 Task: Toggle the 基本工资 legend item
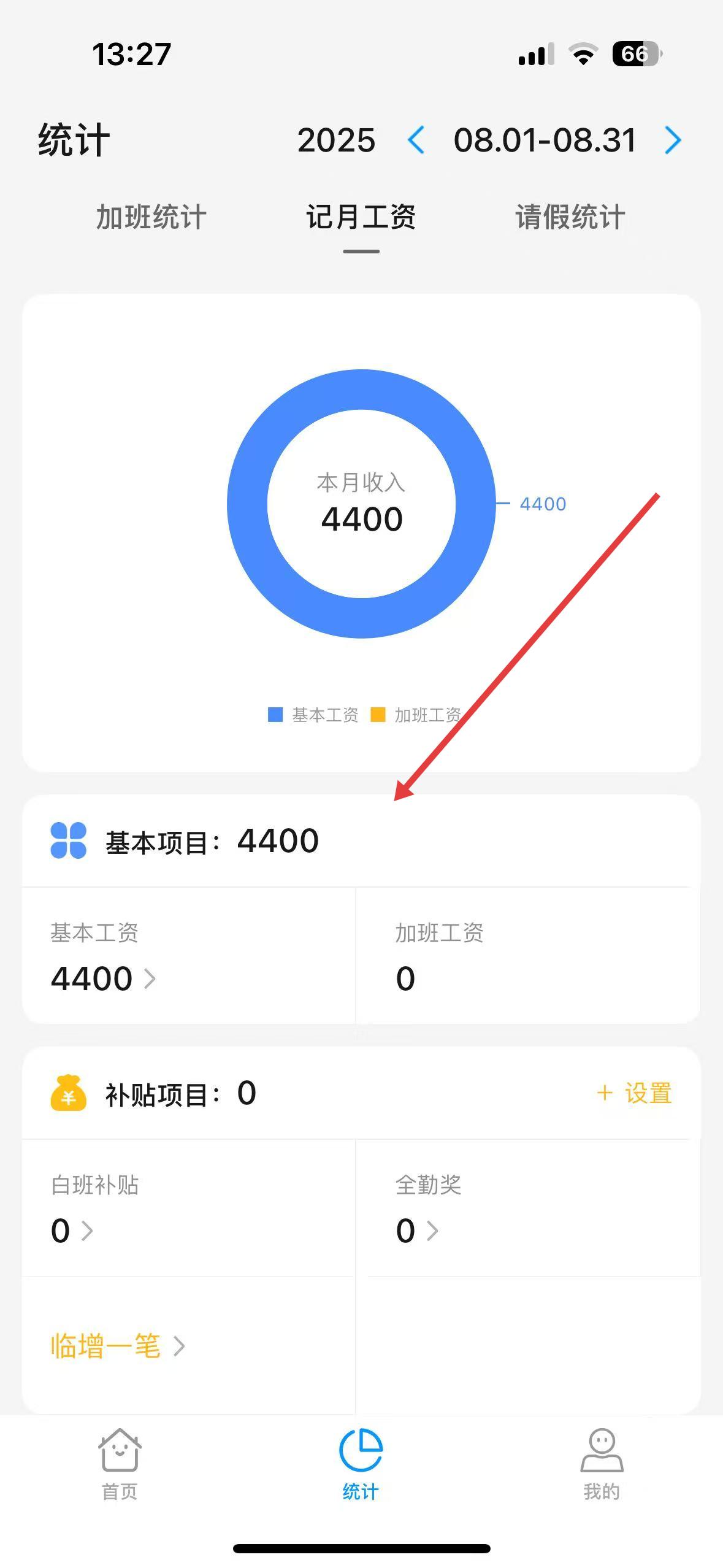tap(313, 715)
